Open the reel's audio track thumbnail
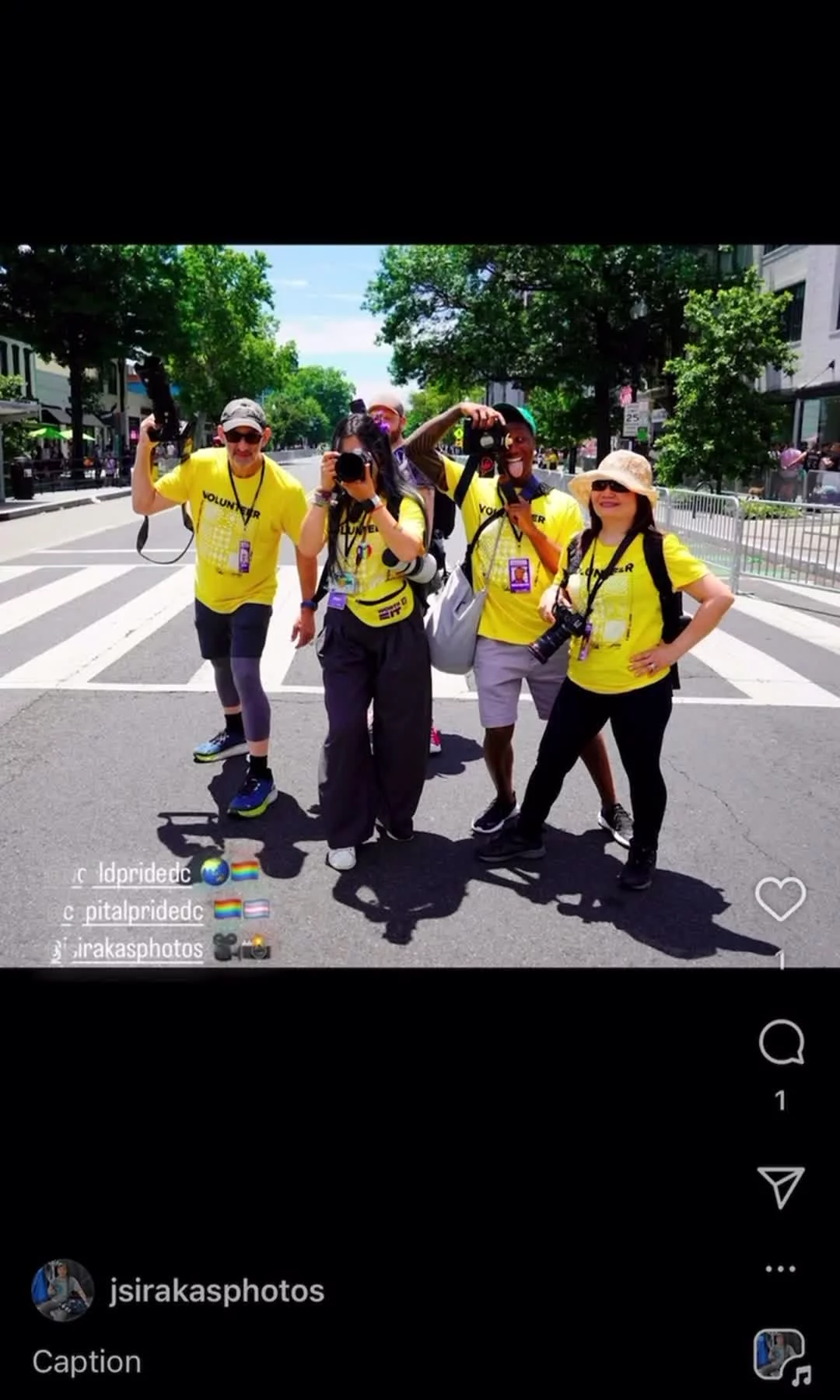This screenshot has height=1400, width=840. coord(780,1355)
